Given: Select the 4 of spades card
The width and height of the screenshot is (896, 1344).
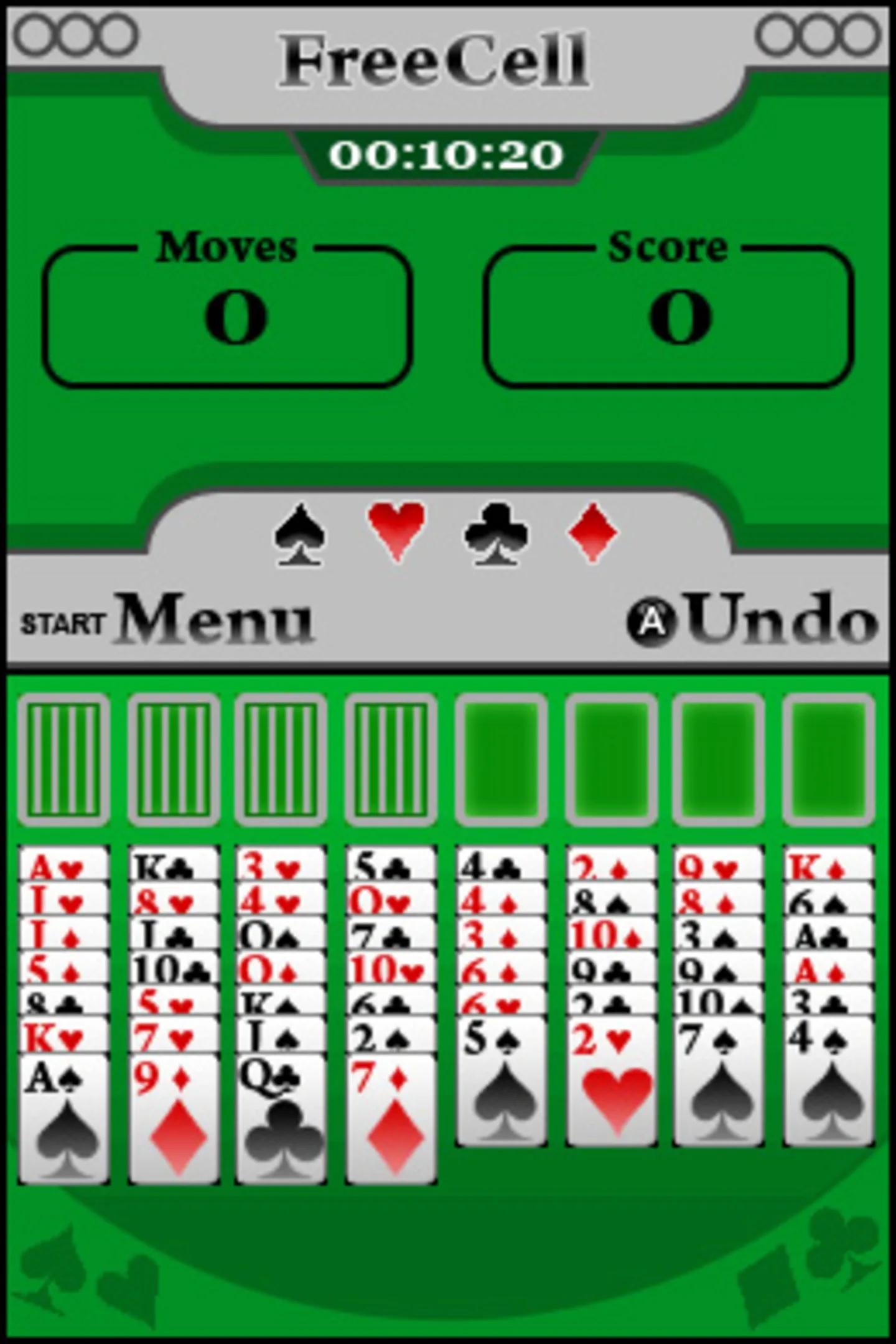Looking at the screenshot, I should click(x=829, y=1083).
